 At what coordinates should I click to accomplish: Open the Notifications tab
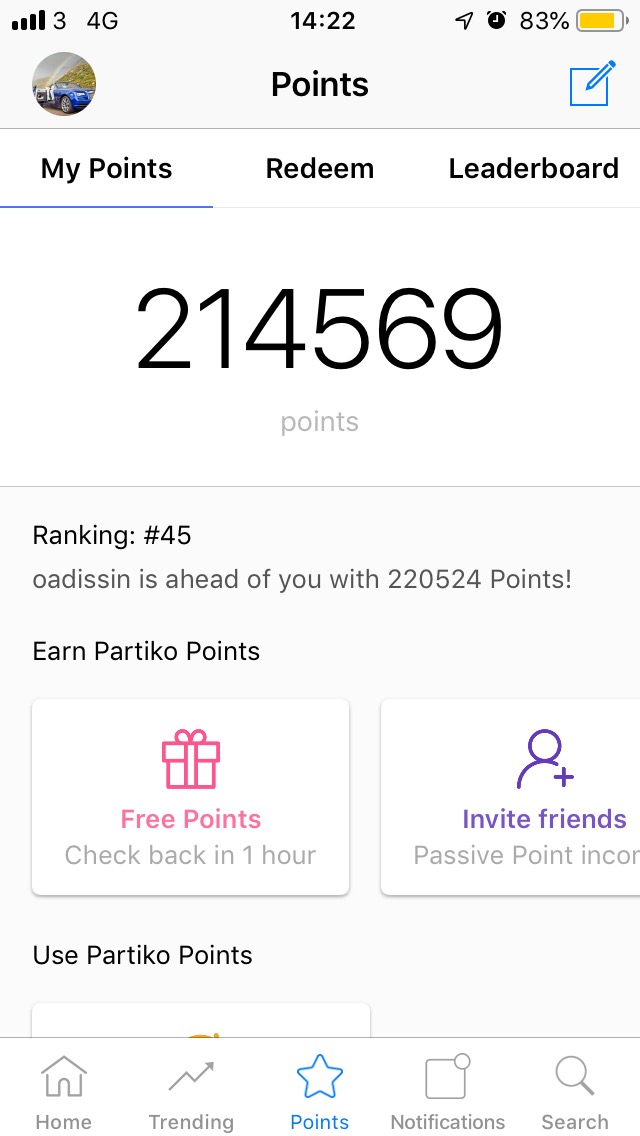coord(447,1092)
